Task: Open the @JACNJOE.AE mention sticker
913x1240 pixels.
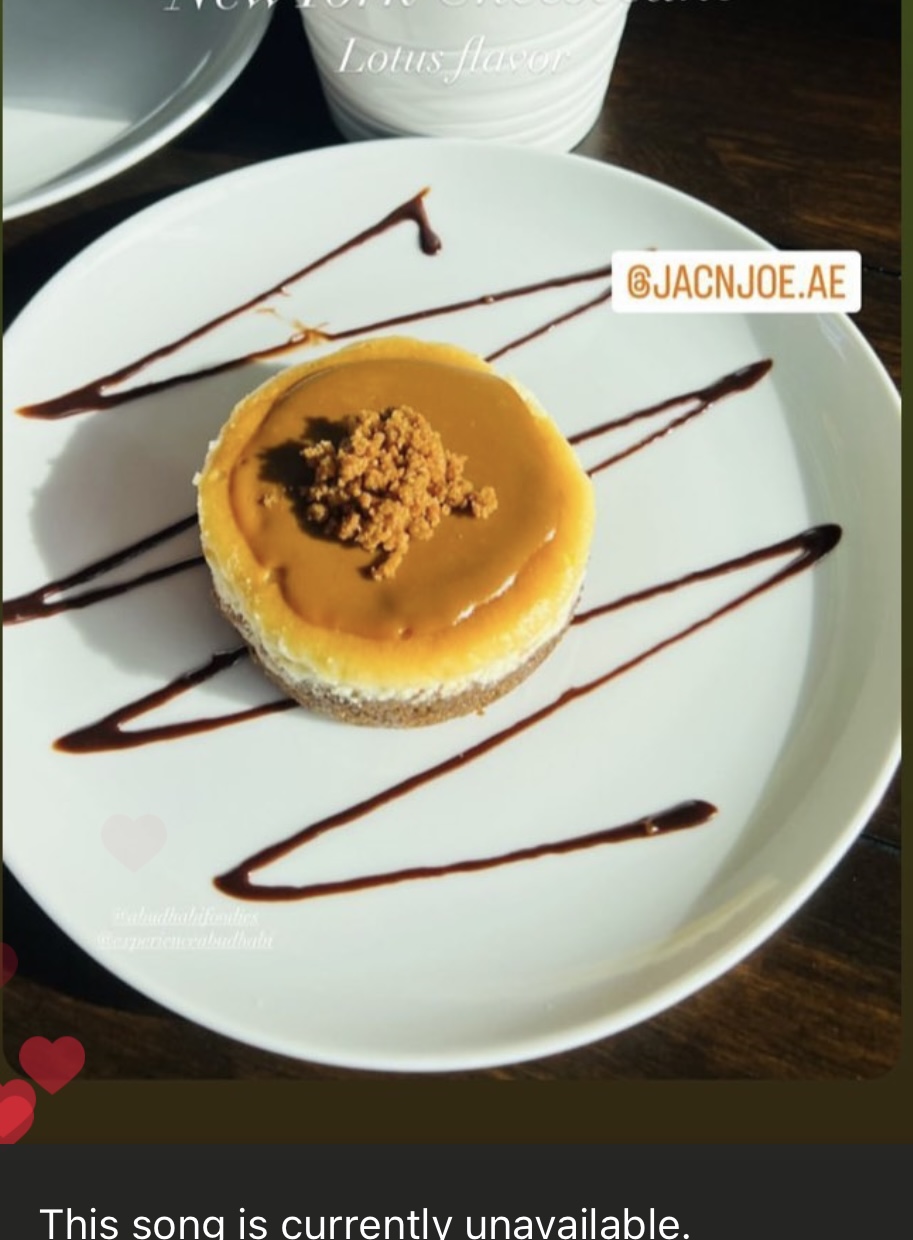Action: tap(736, 282)
